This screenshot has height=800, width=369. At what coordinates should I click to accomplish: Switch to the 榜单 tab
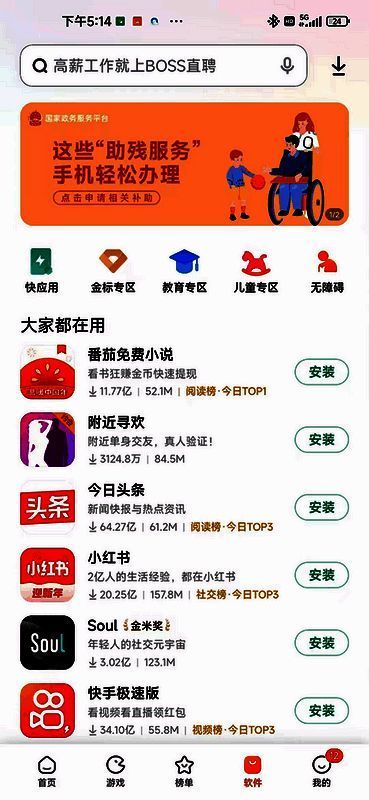[184, 771]
